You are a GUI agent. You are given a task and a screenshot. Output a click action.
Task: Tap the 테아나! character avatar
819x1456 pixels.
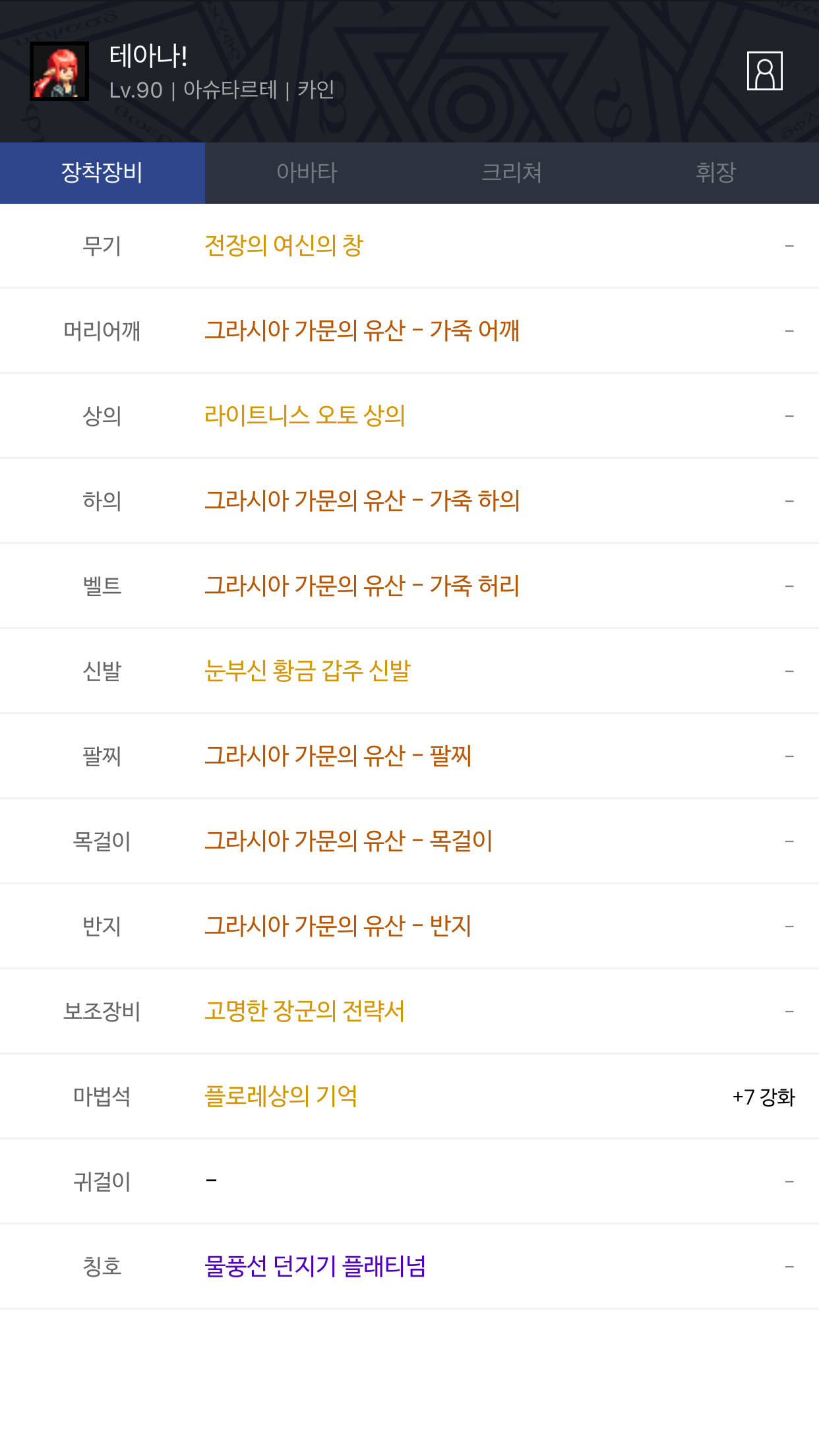pos(59,71)
